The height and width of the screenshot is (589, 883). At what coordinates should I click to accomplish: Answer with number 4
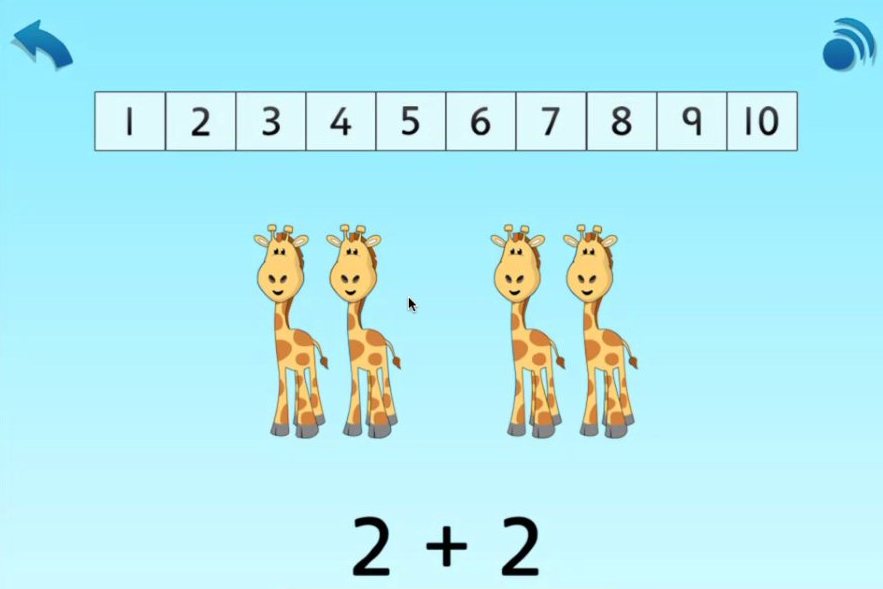[x=341, y=121]
